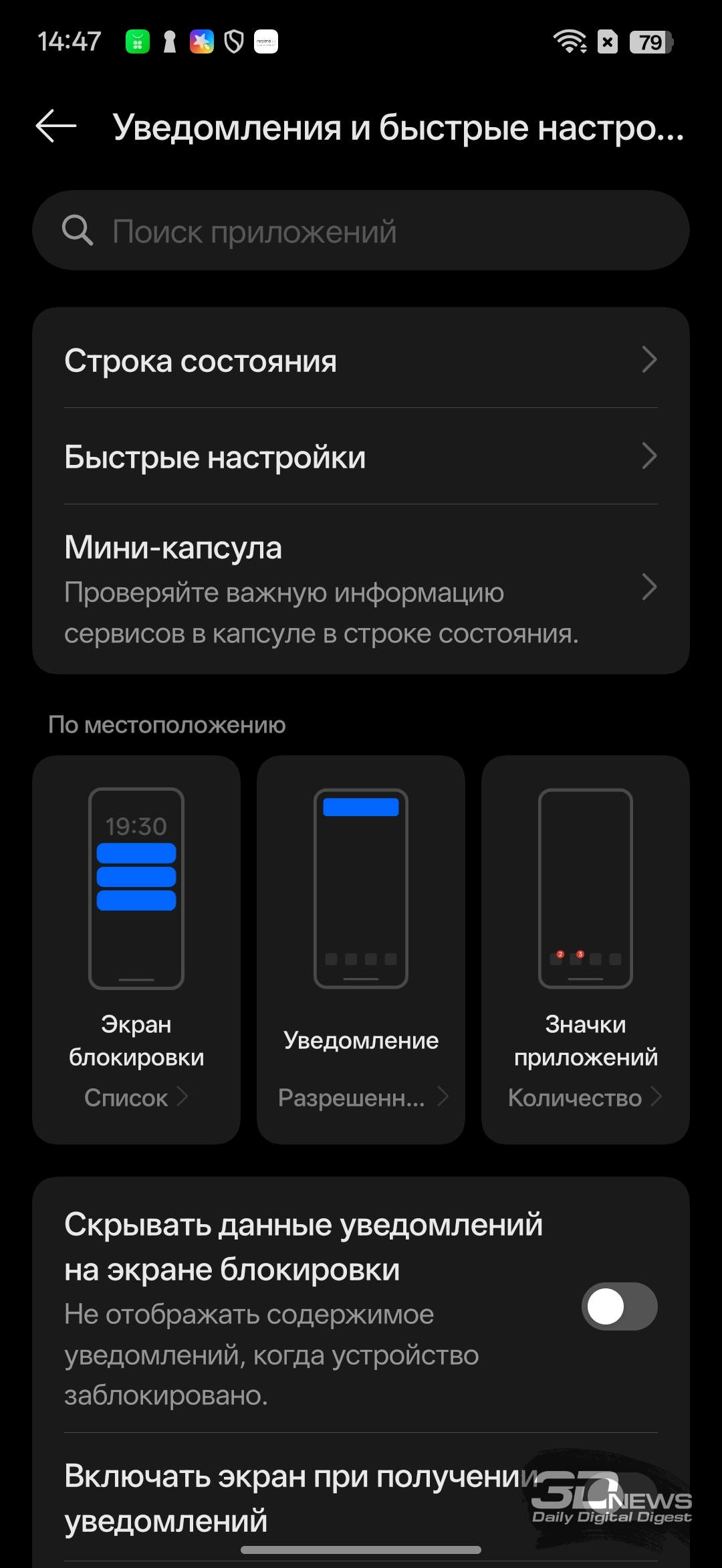Toggle Включать экран при получении уведомлений
The image size is (722, 1568).
coord(619,1496)
